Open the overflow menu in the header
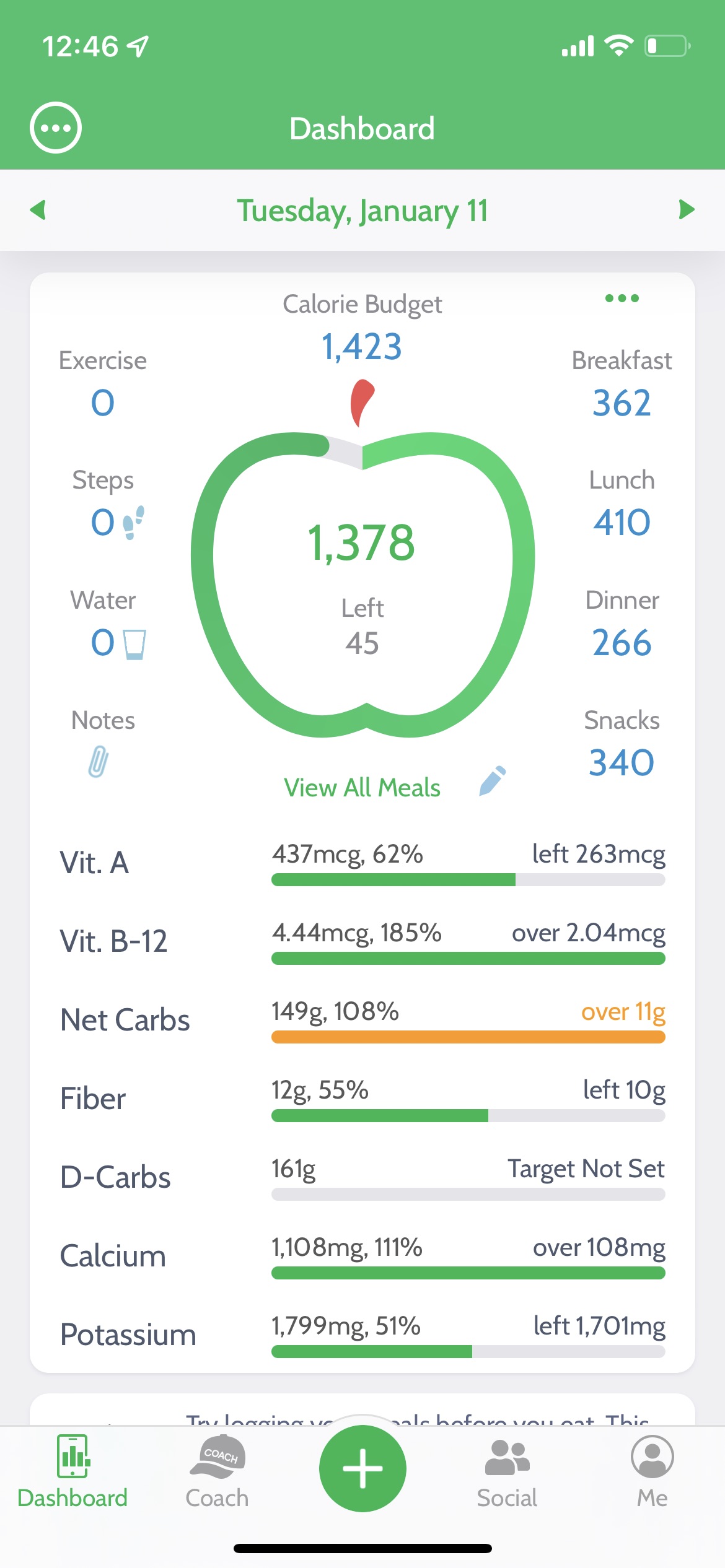This screenshot has width=725, height=1568. click(57, 126)
